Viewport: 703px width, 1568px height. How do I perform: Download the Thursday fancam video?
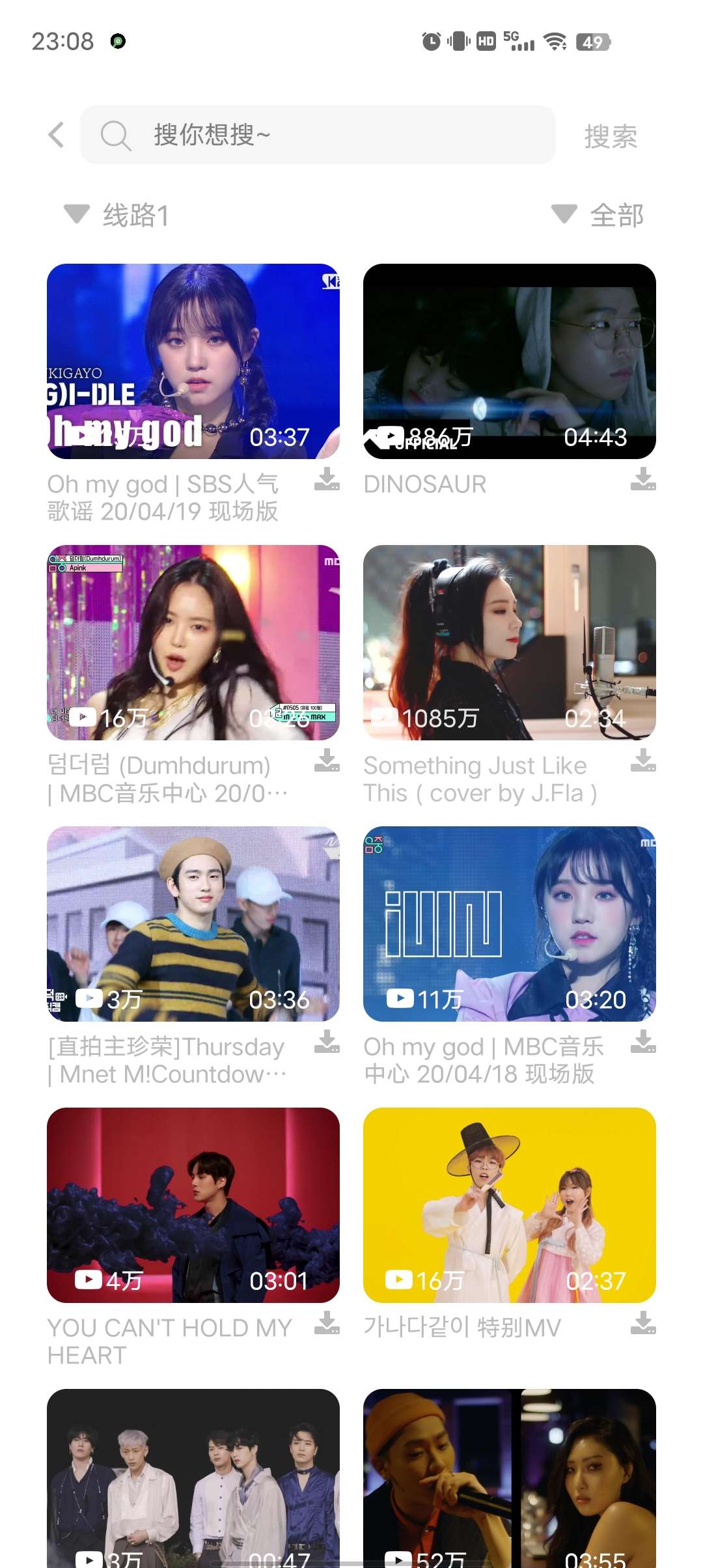click(327, 1043)
